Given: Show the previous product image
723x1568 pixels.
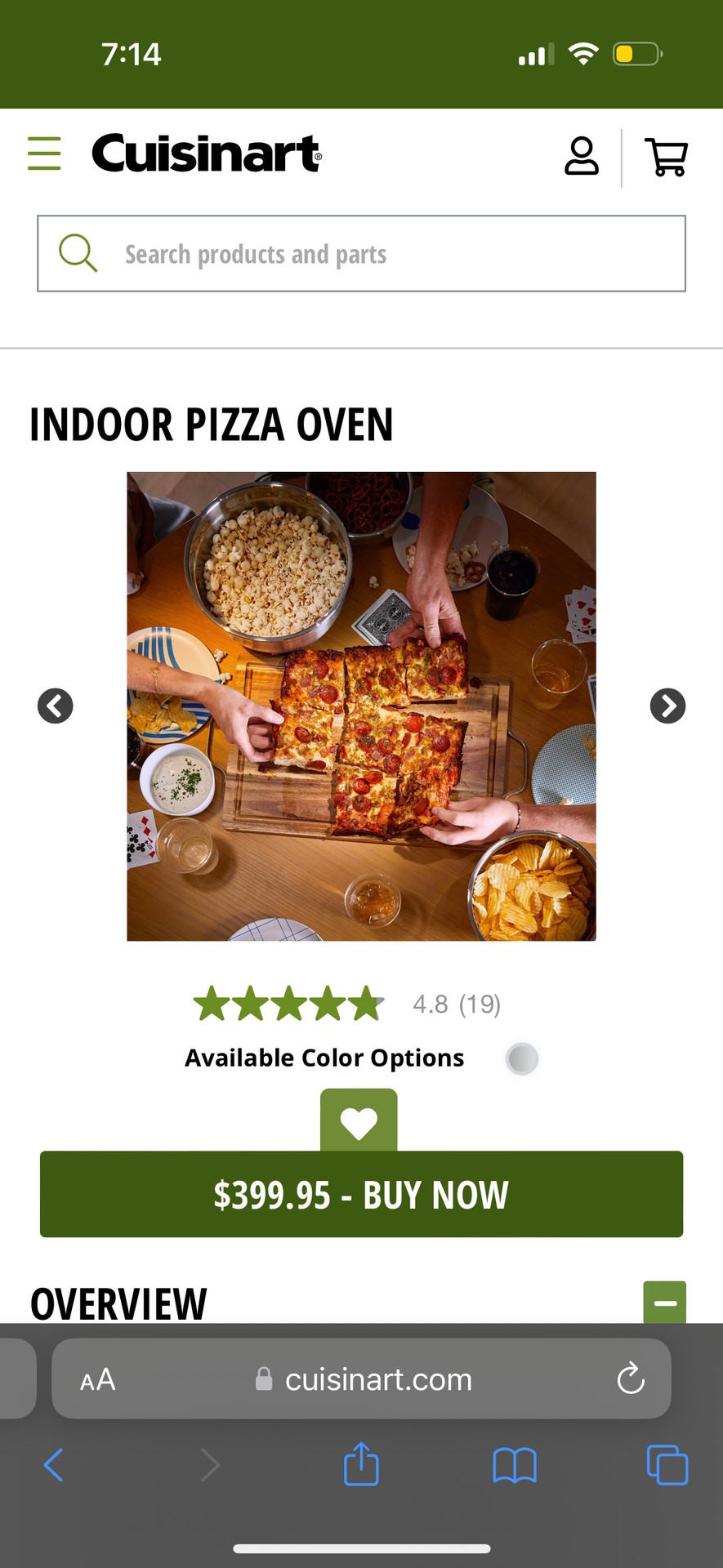Looking at the screenshot, I should (x=56, y=706).
